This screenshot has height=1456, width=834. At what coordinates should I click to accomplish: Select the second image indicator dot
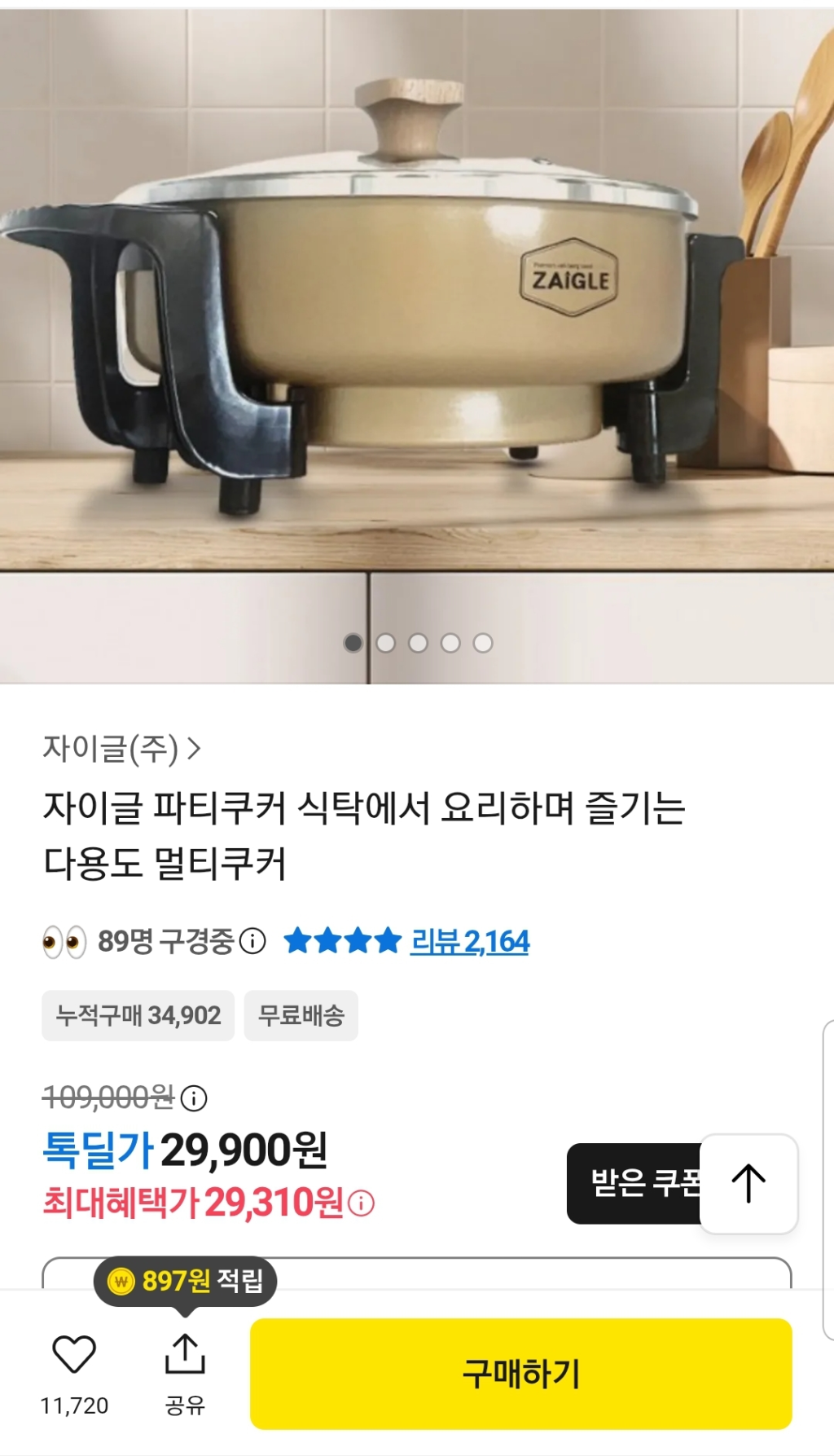coord(386,643)
